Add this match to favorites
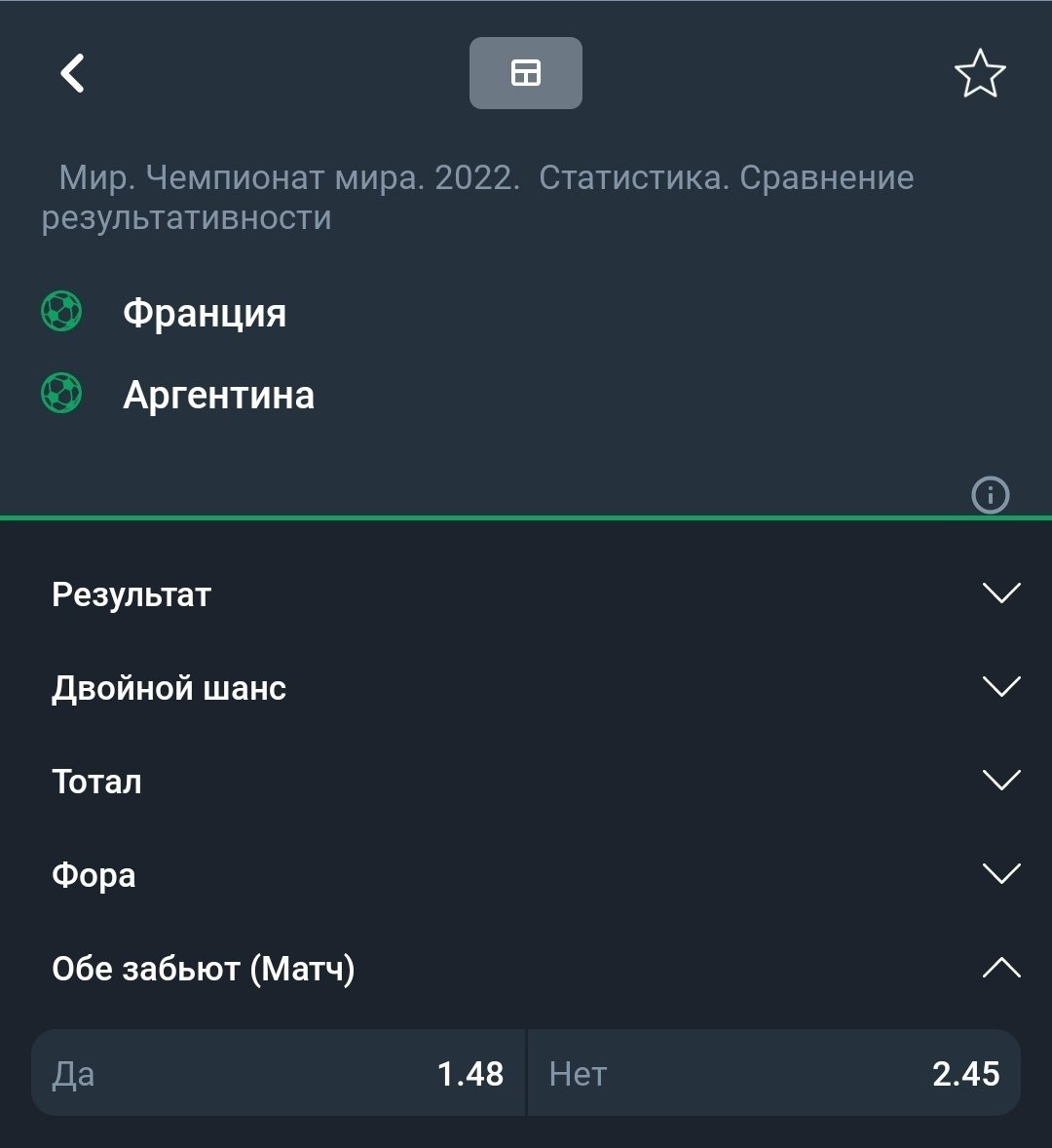Screen dimensions: 1052x1148 [979, 74]
